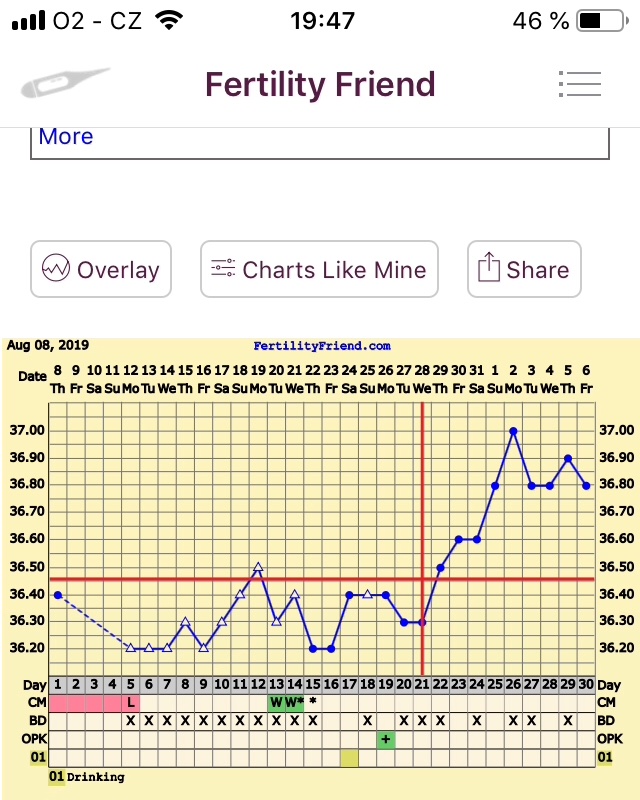Screen dimensions: 640x800
Task: Open the fertility chart image
Action: pyautogui.click(x=320, y=560)
